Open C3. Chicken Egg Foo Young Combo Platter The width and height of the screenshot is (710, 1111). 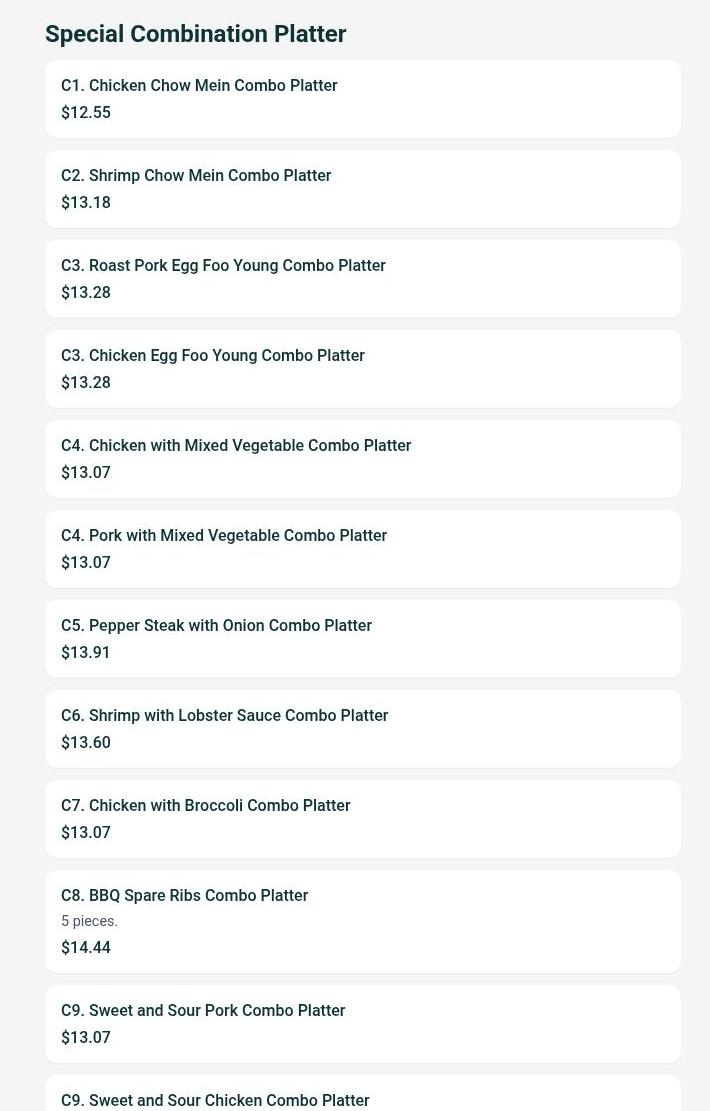[362, 369]
